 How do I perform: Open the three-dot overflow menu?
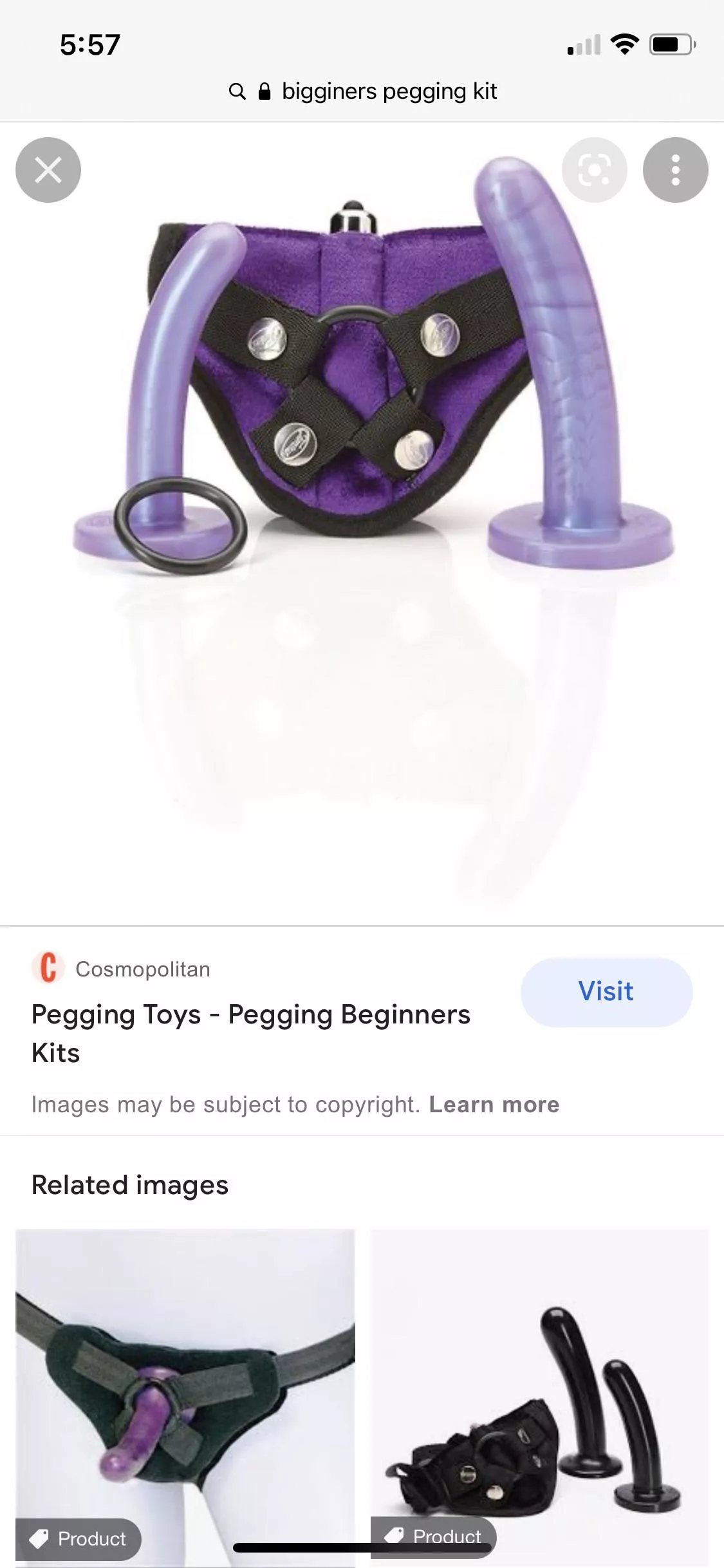point(675,170)
